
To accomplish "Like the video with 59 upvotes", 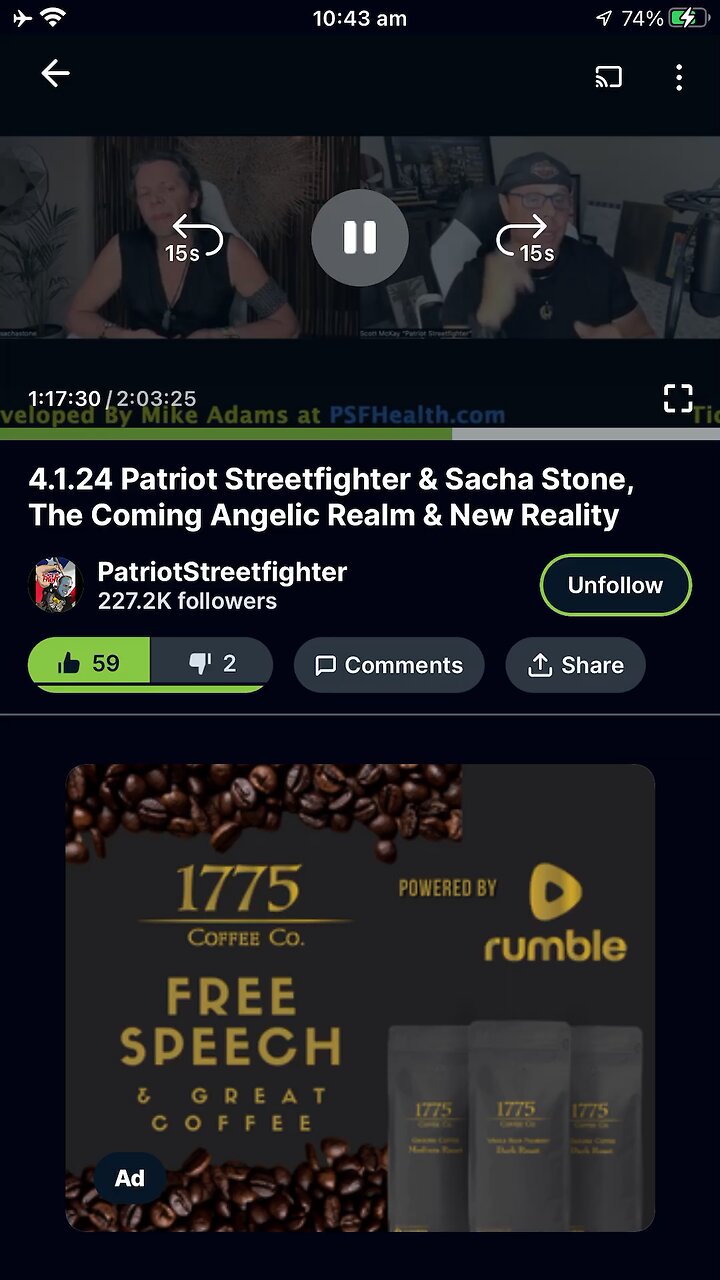I will point(90,663).
